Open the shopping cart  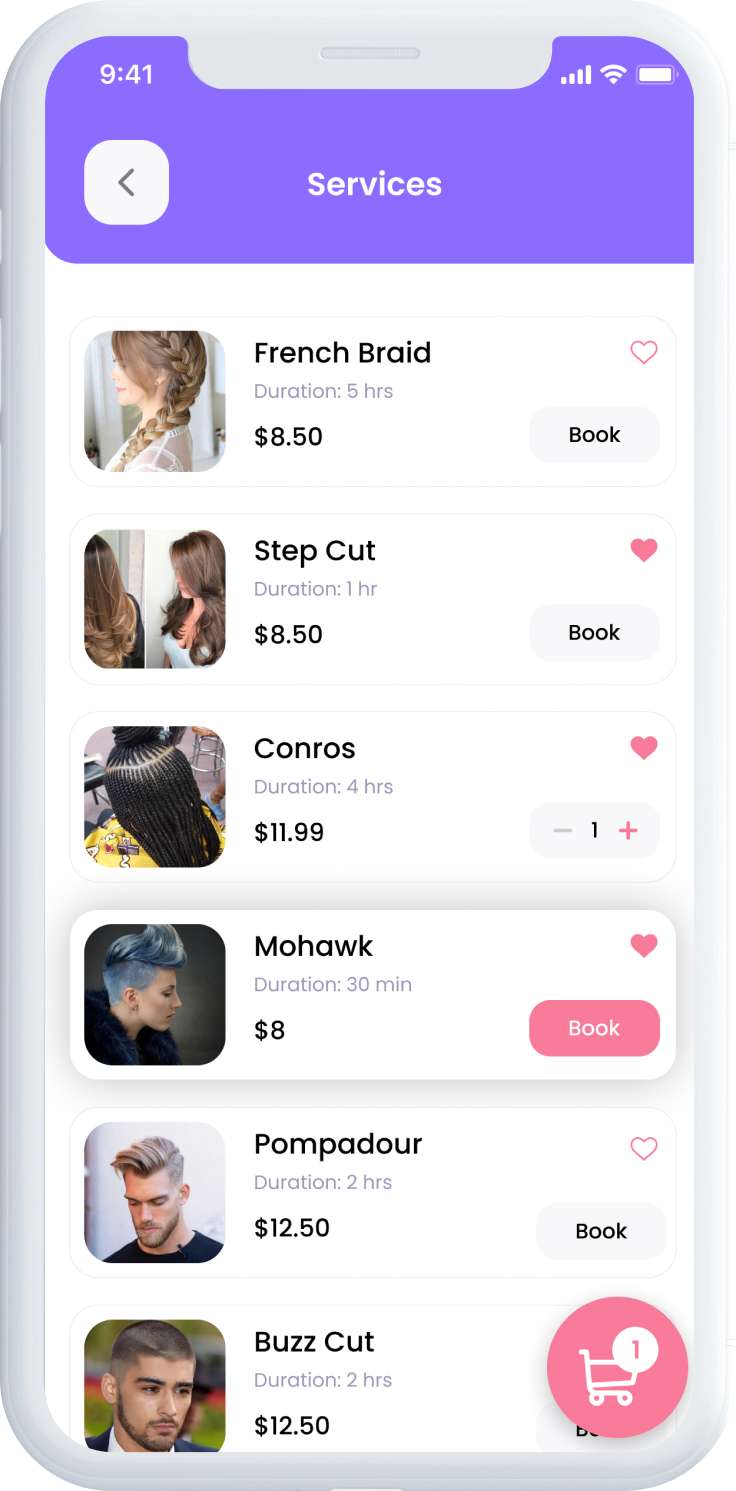point(617,1367)
